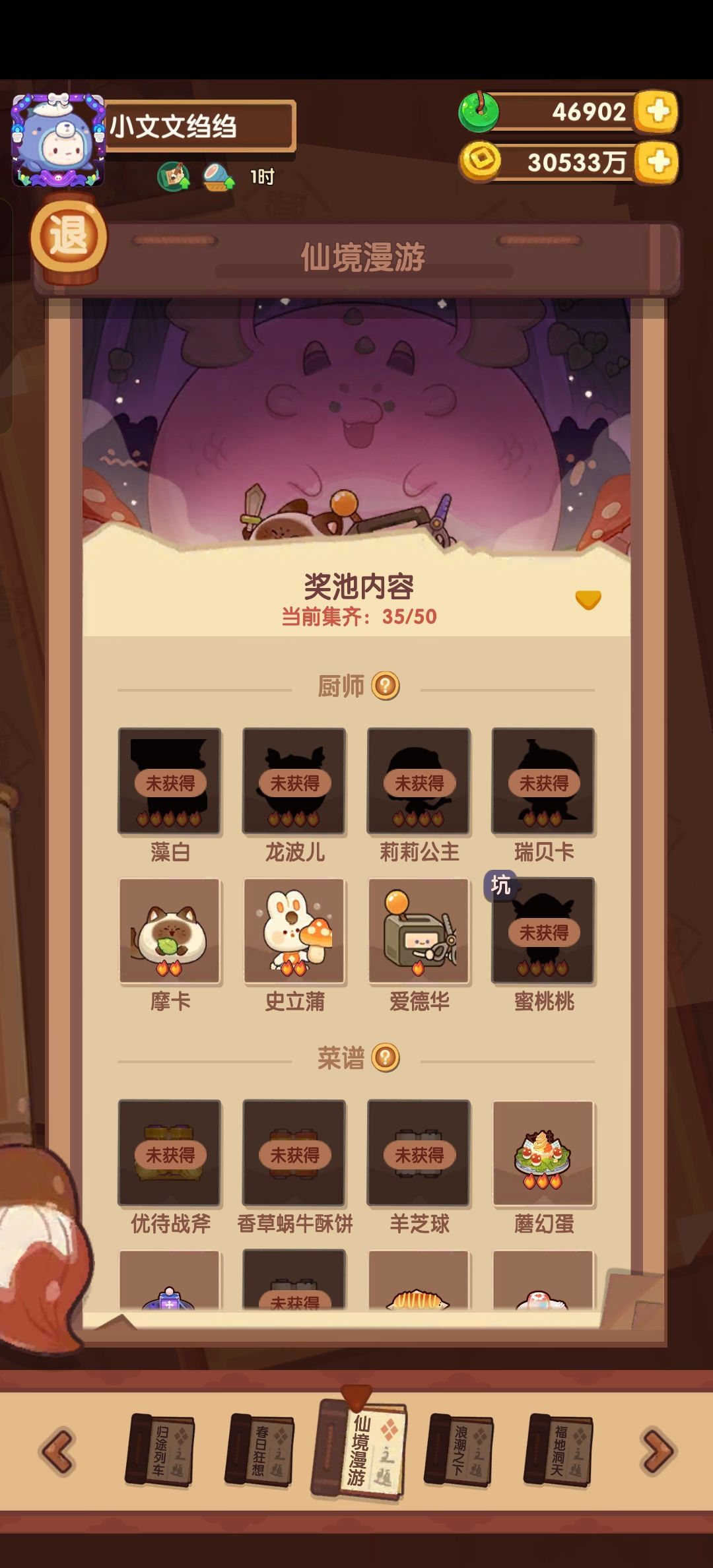Open the 菜谱 help question mark
Image resolution: width=713 pixels, height=1568 pixels.
(386, 1058)
